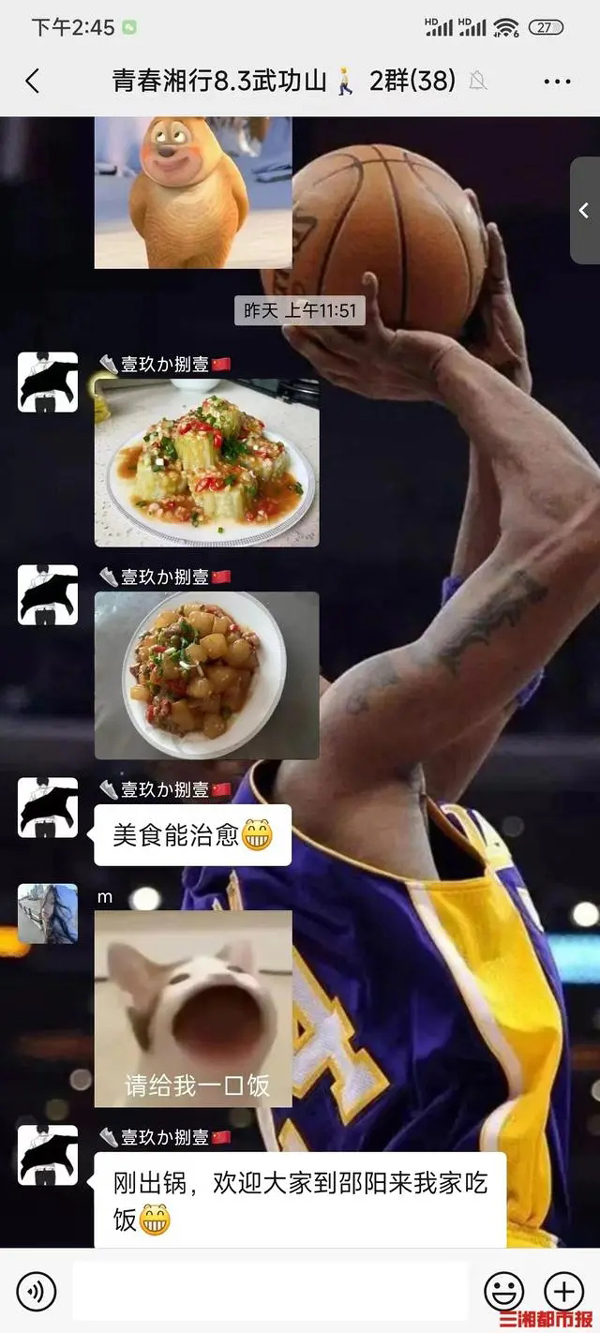Open the emoji picker
This screenshot has height=1333, width=600.
tap(504, 1293)
